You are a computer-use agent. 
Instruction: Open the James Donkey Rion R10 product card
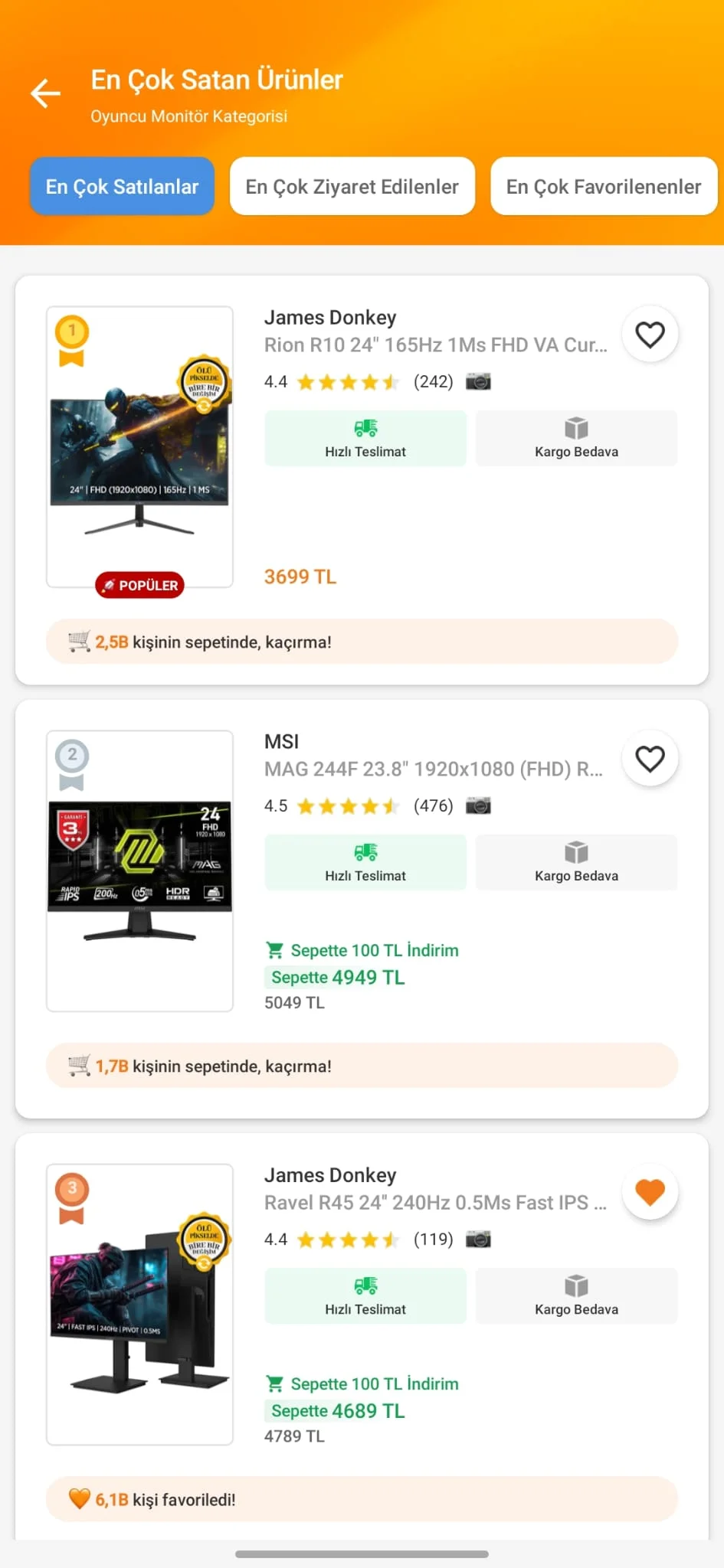tap(362, 480)
